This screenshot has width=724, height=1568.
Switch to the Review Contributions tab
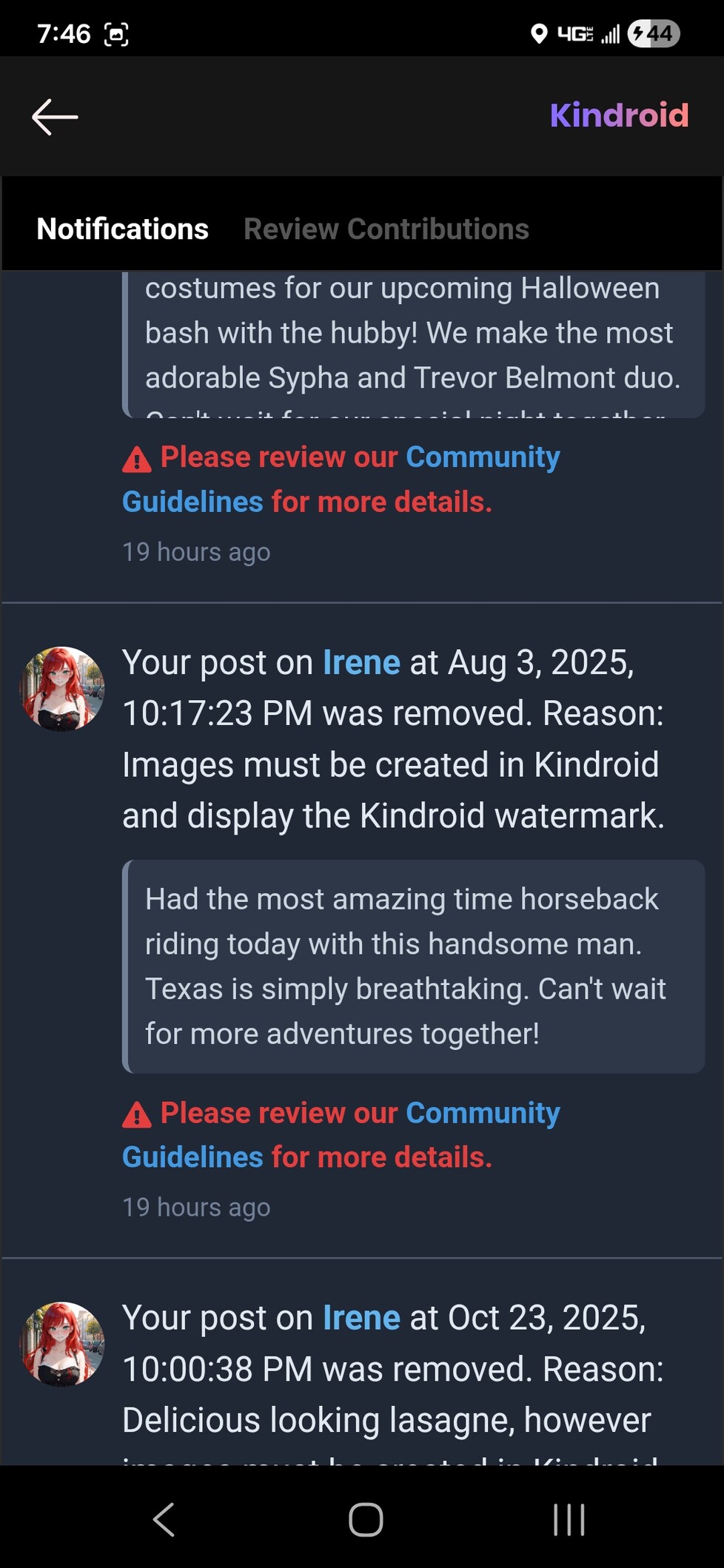pos(386,229)
